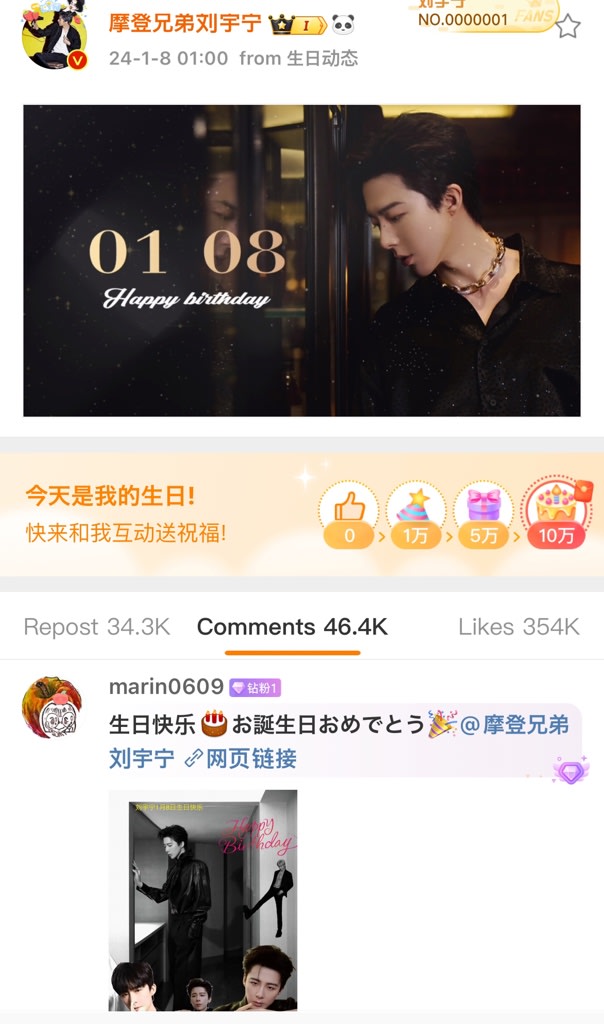Tap the 10万 birthday cake milestone
Screen dimensions: 604x1024
point(556,510)
